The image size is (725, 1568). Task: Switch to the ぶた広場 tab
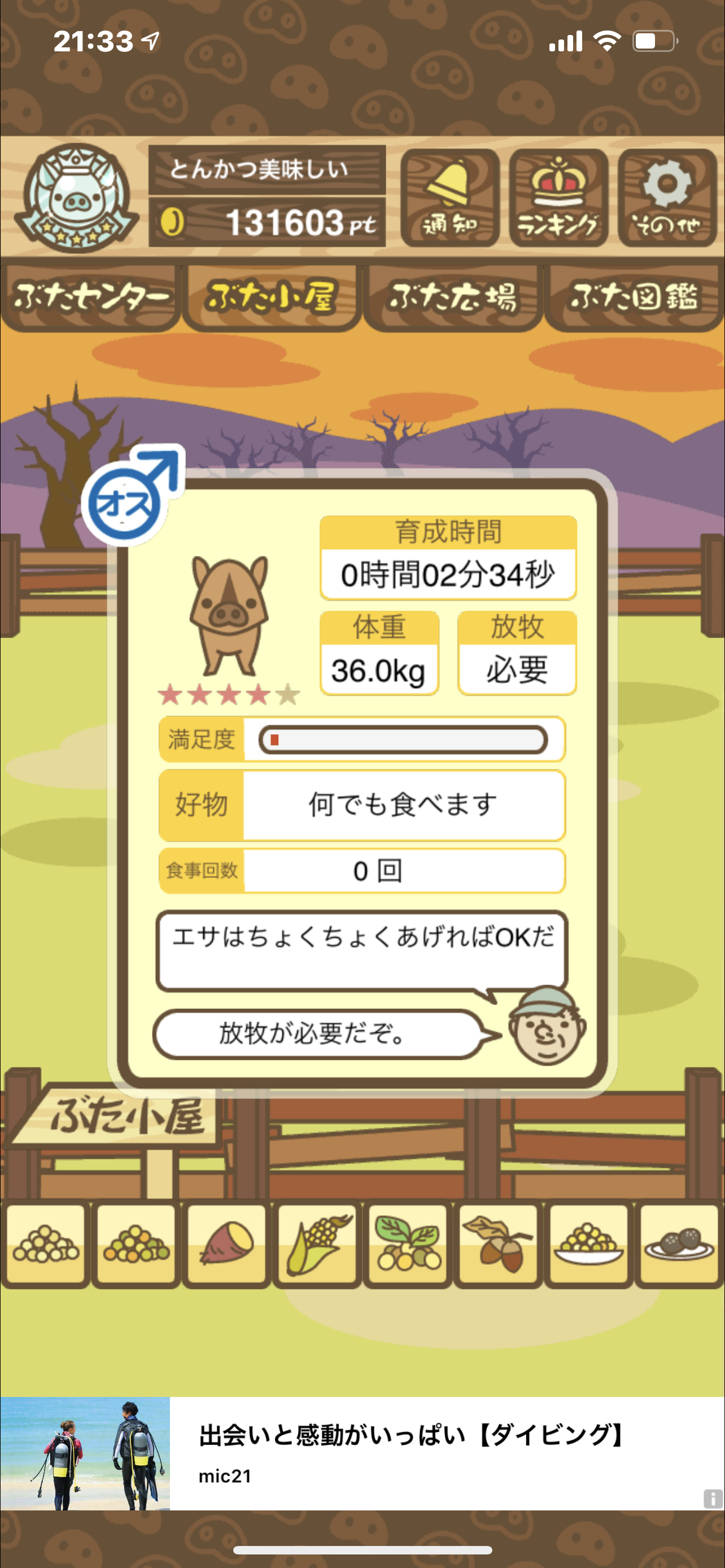pos(453,297)
